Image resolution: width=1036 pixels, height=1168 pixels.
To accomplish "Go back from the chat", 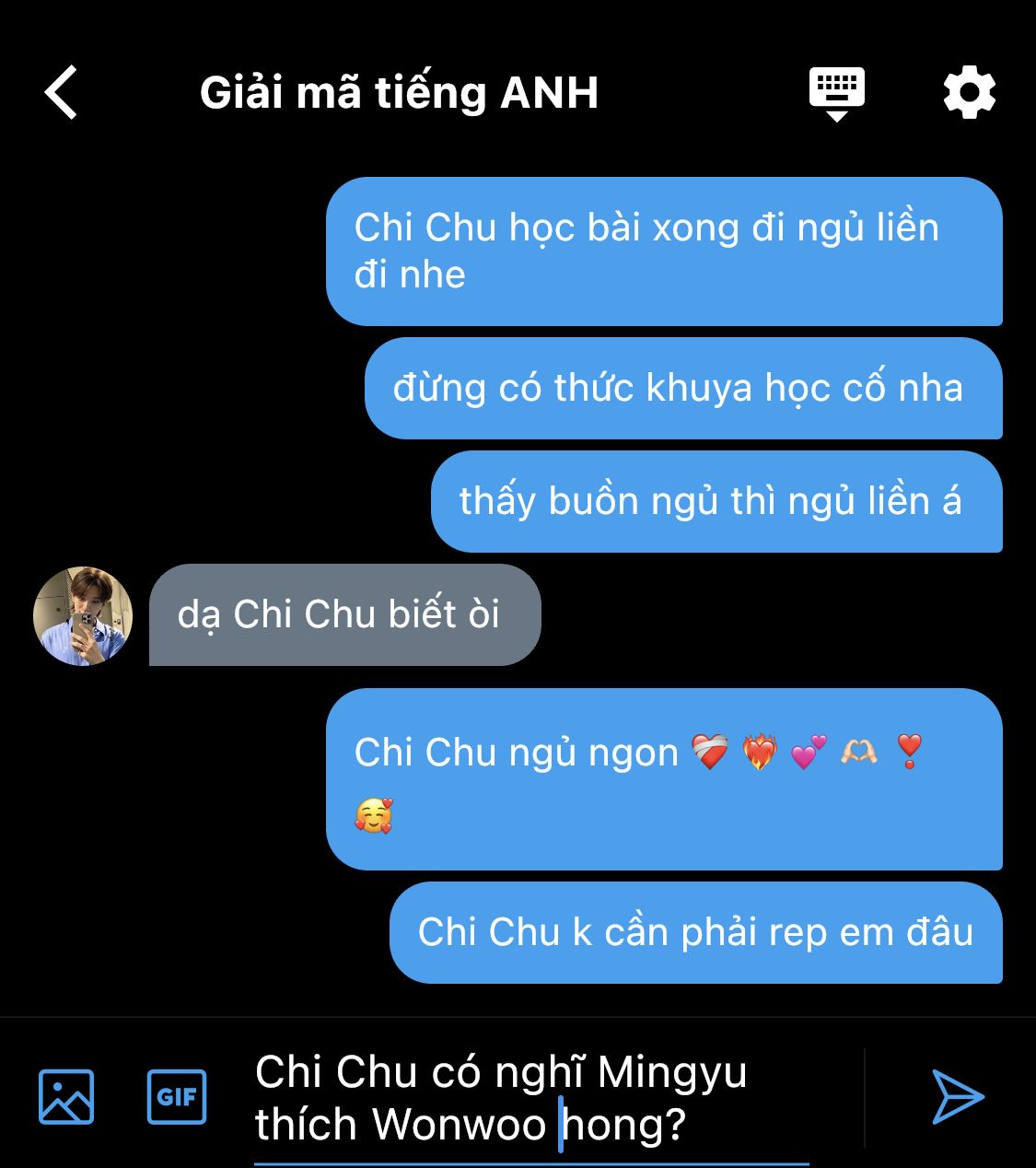I will (62, 93).
